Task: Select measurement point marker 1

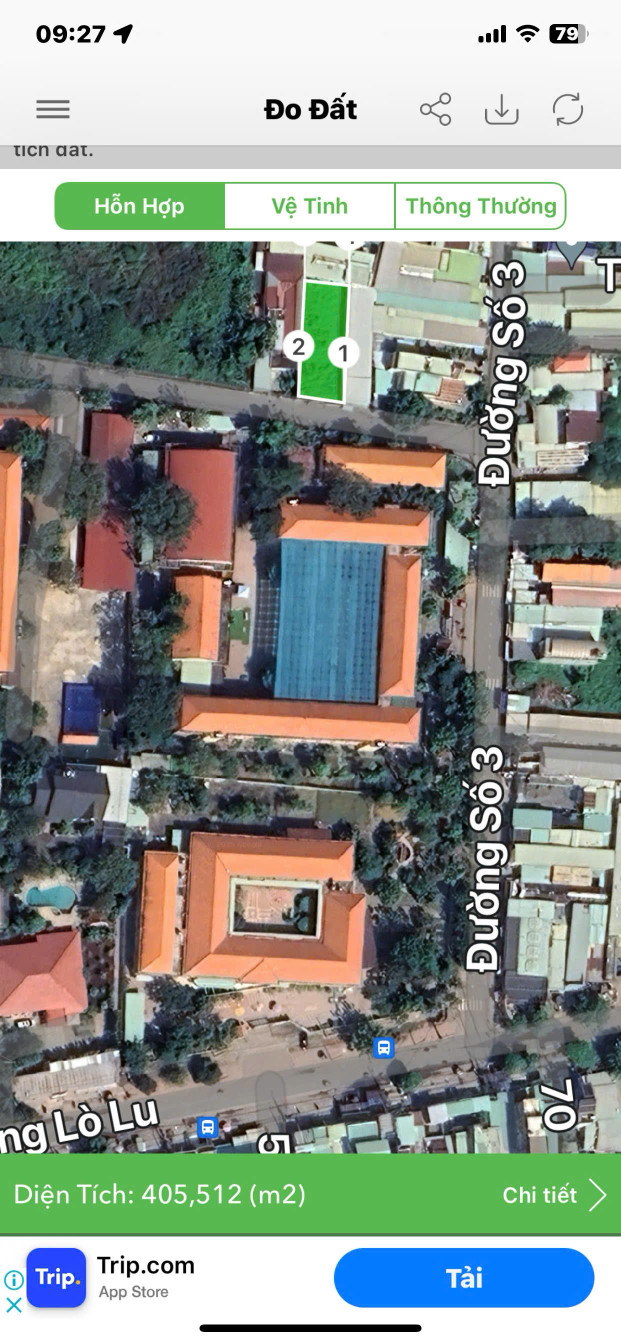Action: point(343,352)
